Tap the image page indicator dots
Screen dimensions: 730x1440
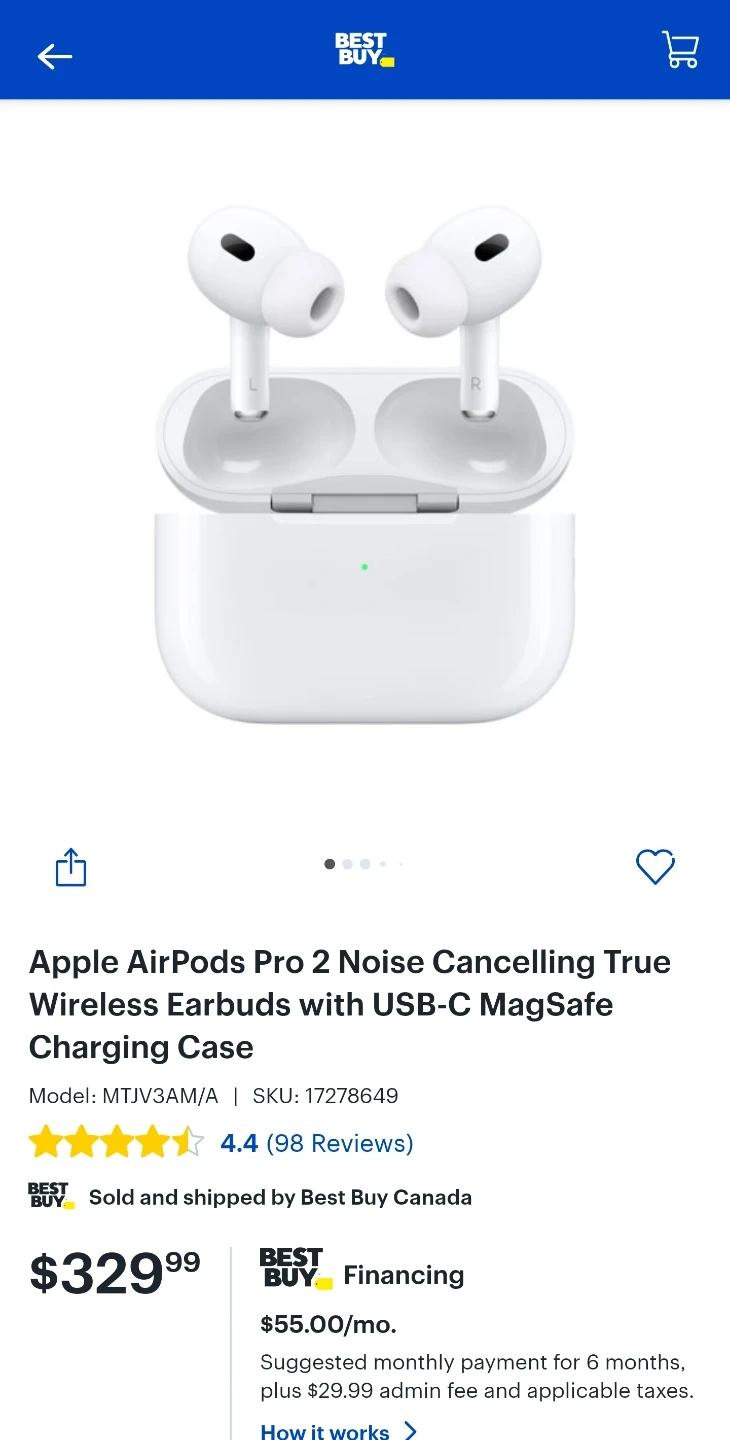(x=364, y=864)
